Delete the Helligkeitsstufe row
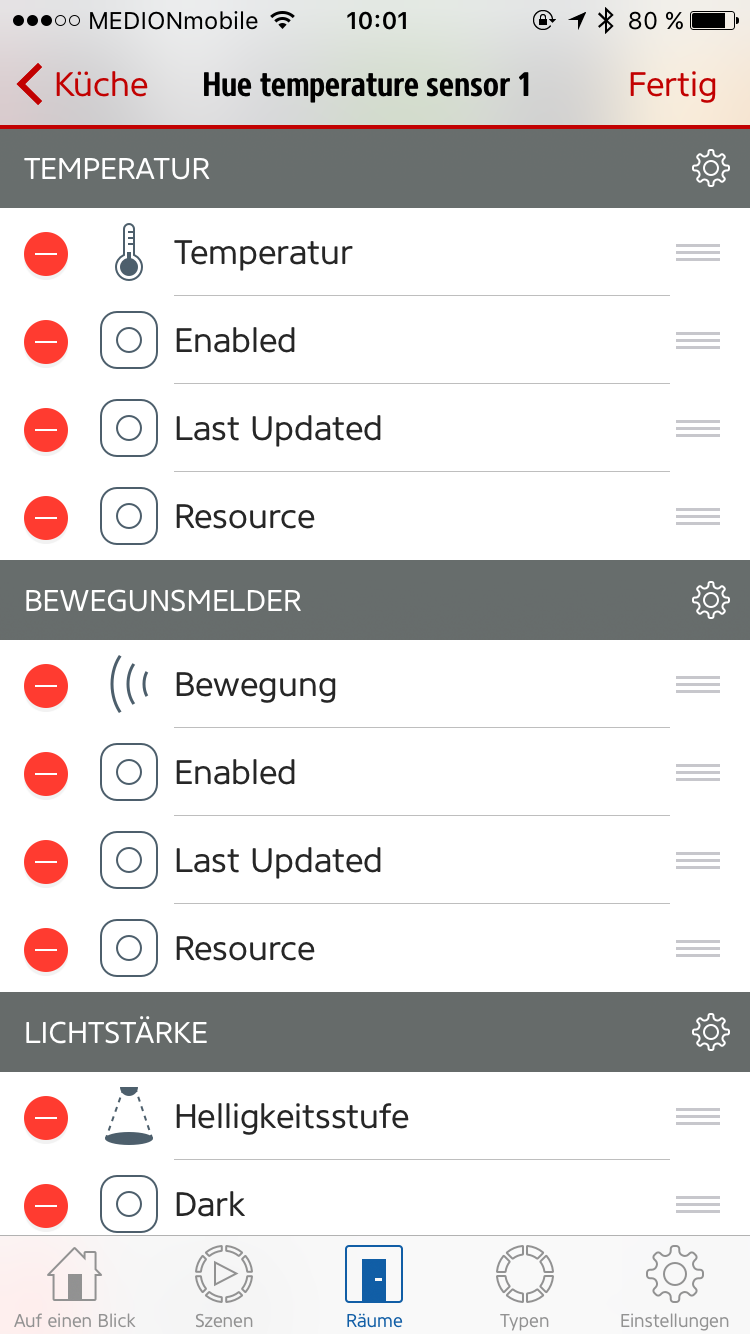The width and height of the screenshot is (750, 1334). point(46,1118)
